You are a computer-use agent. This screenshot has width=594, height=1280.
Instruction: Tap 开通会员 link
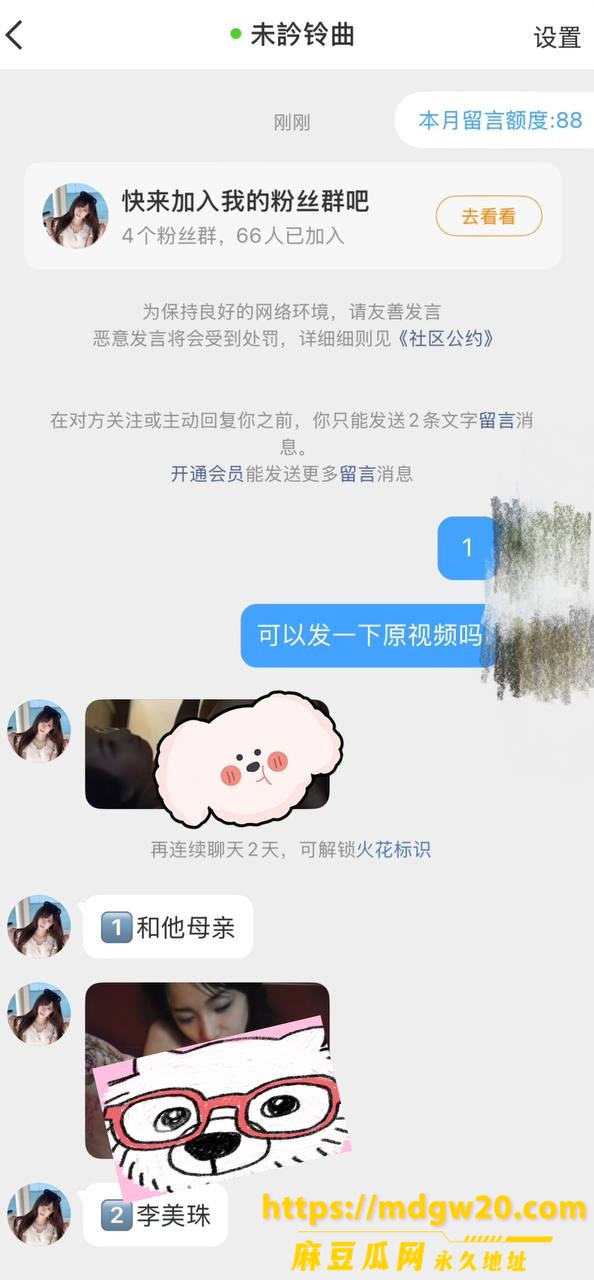[x=207, y=474]
